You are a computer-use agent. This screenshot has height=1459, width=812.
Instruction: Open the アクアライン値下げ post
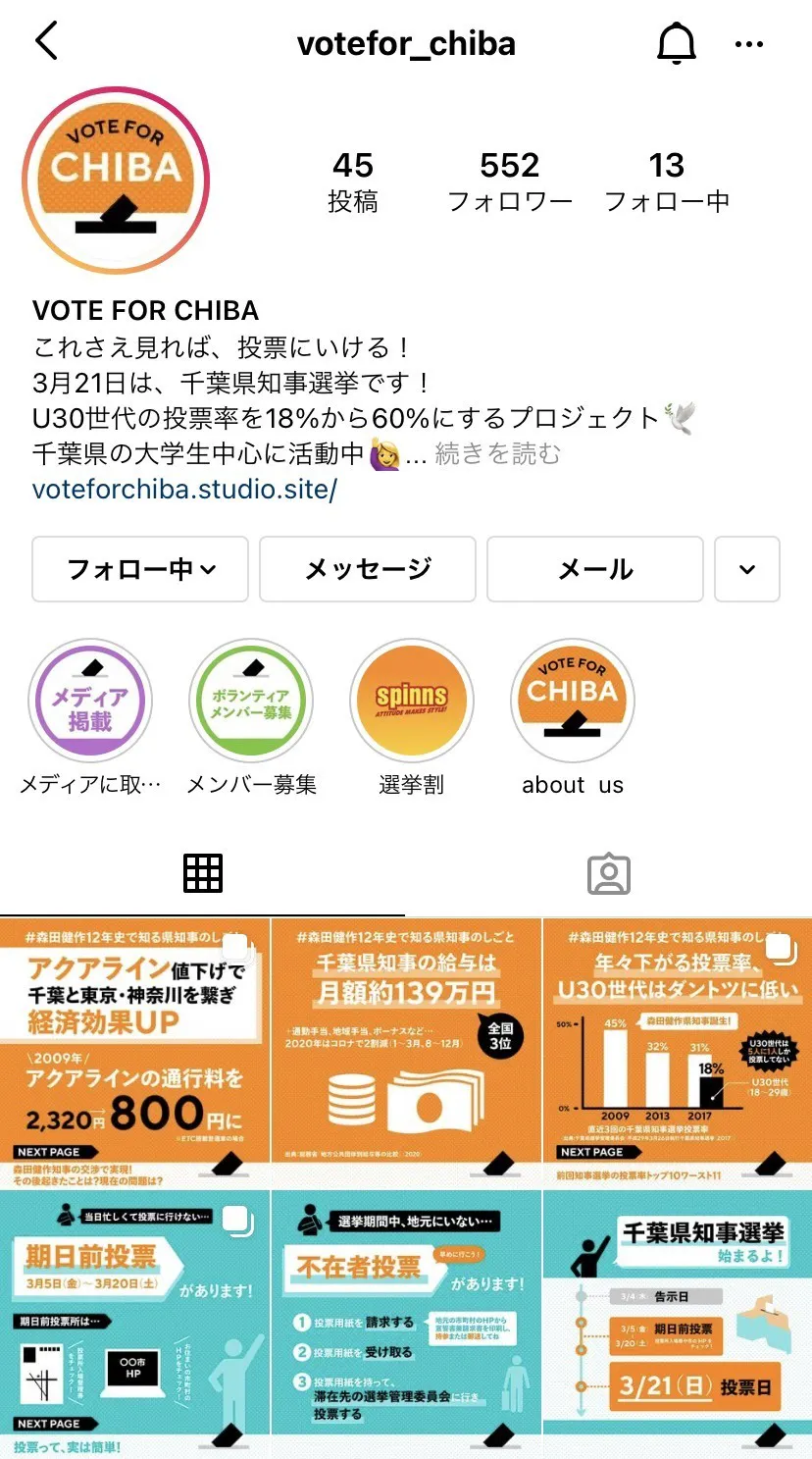click(134, 1053)
